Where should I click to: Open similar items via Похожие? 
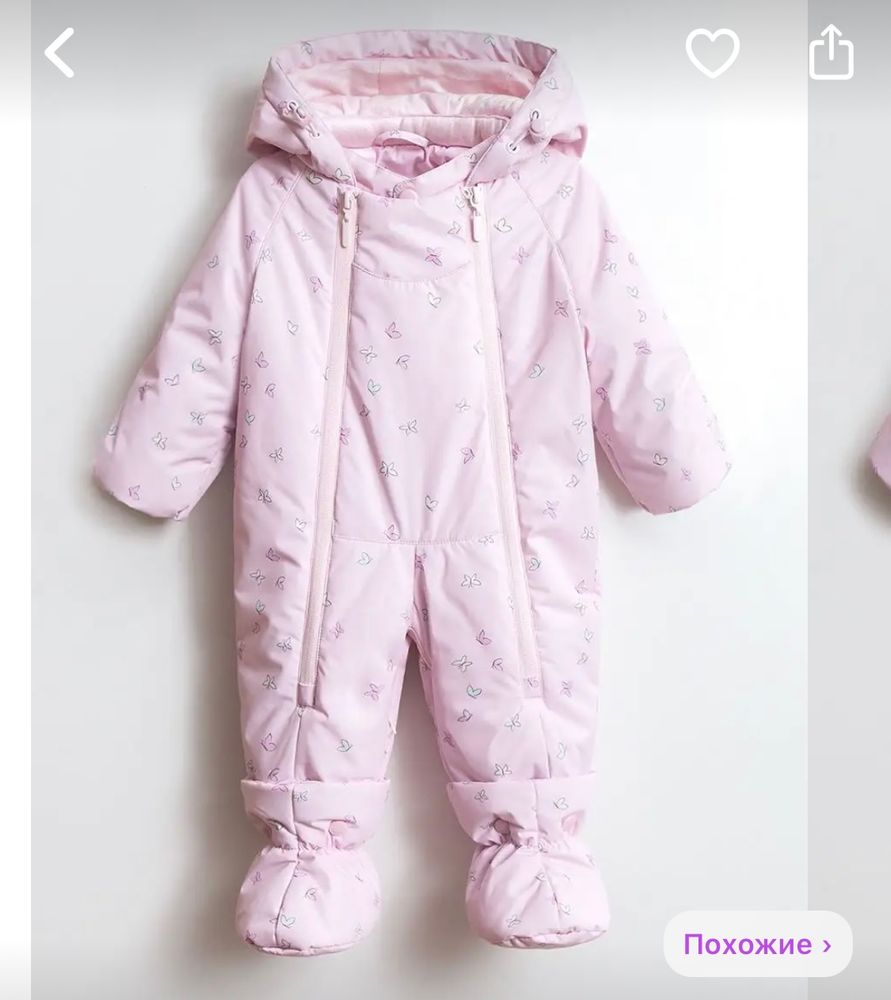[x=757, y=944]
